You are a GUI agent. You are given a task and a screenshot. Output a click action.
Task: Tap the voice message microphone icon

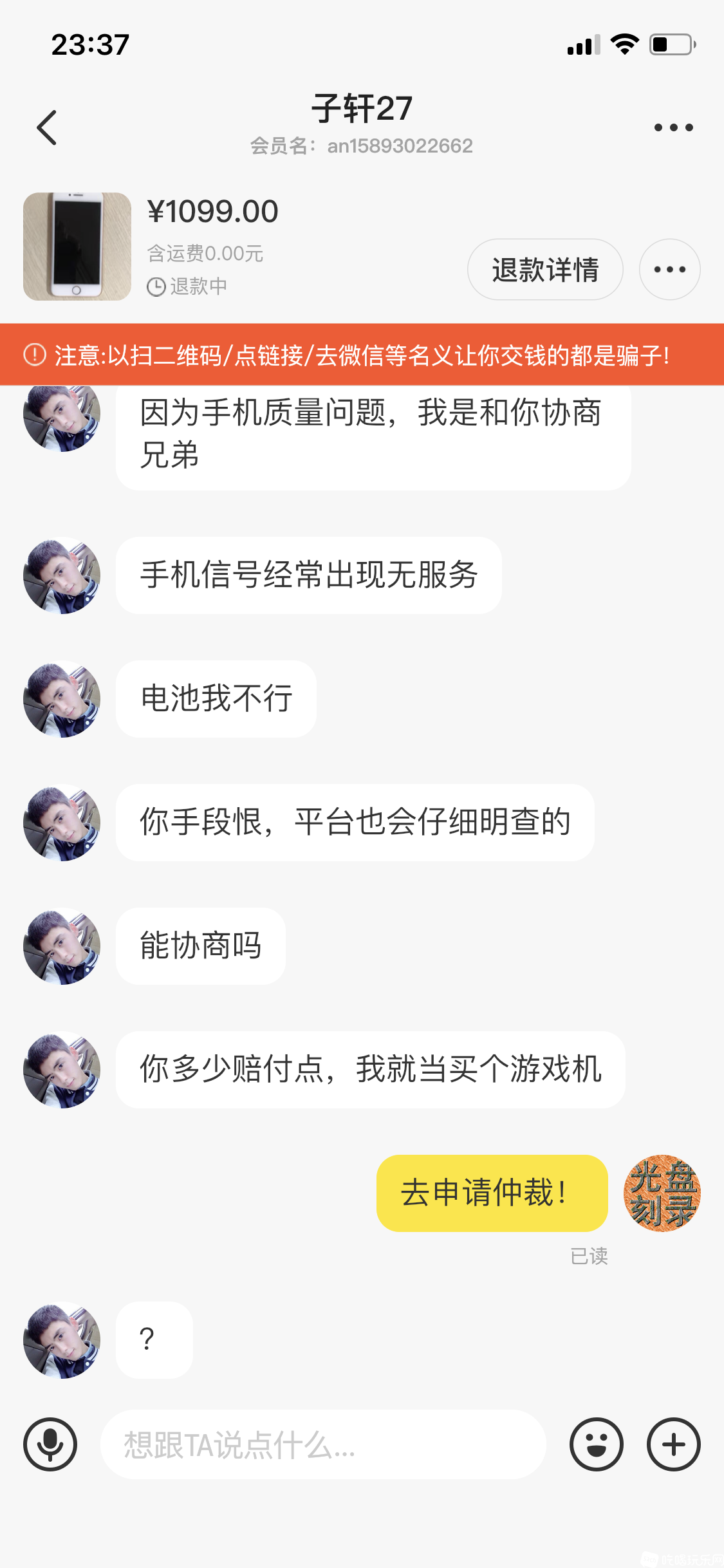[50, 1444]
